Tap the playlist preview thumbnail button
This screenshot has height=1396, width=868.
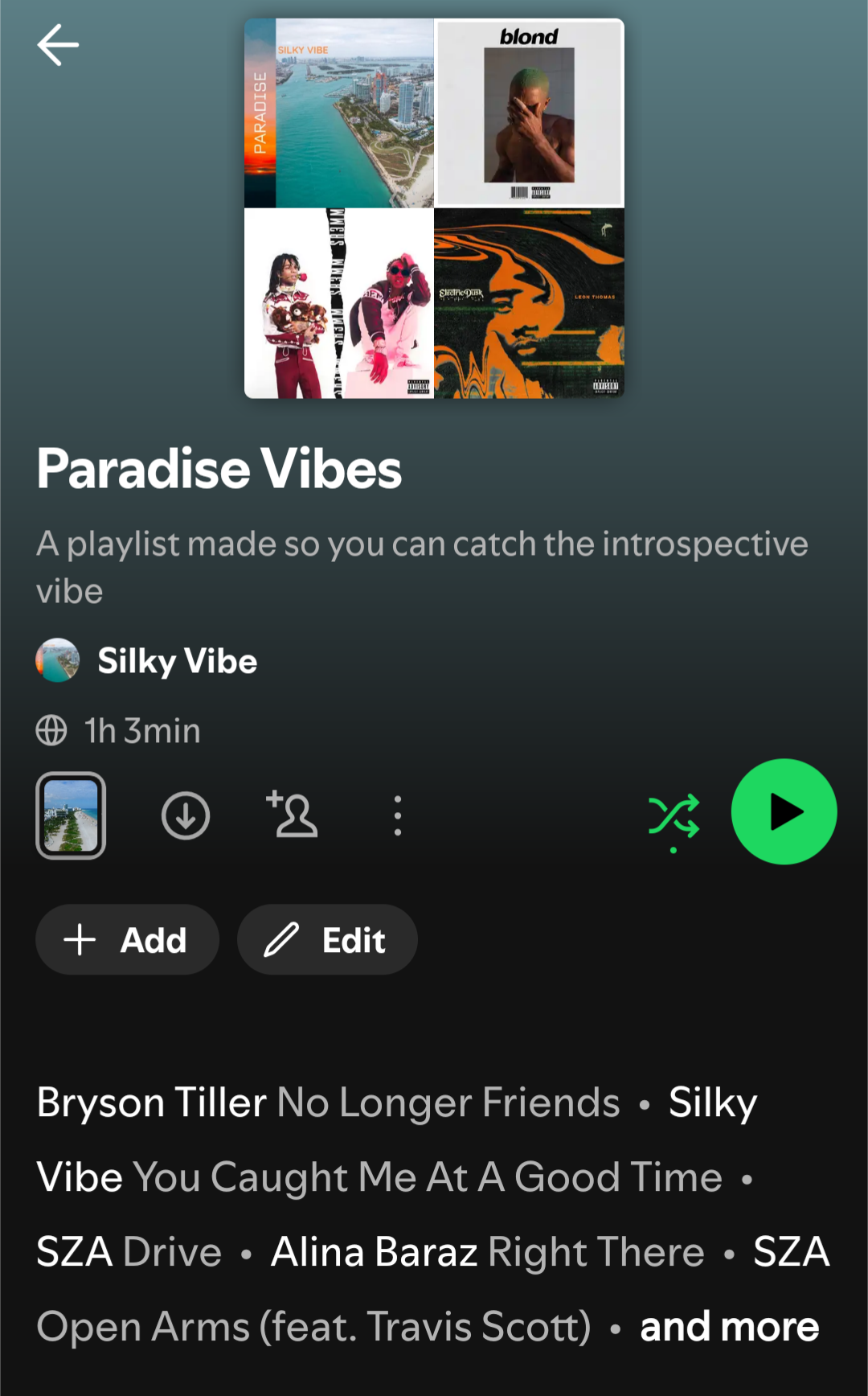pyautogui.click(x=71, y=815)
